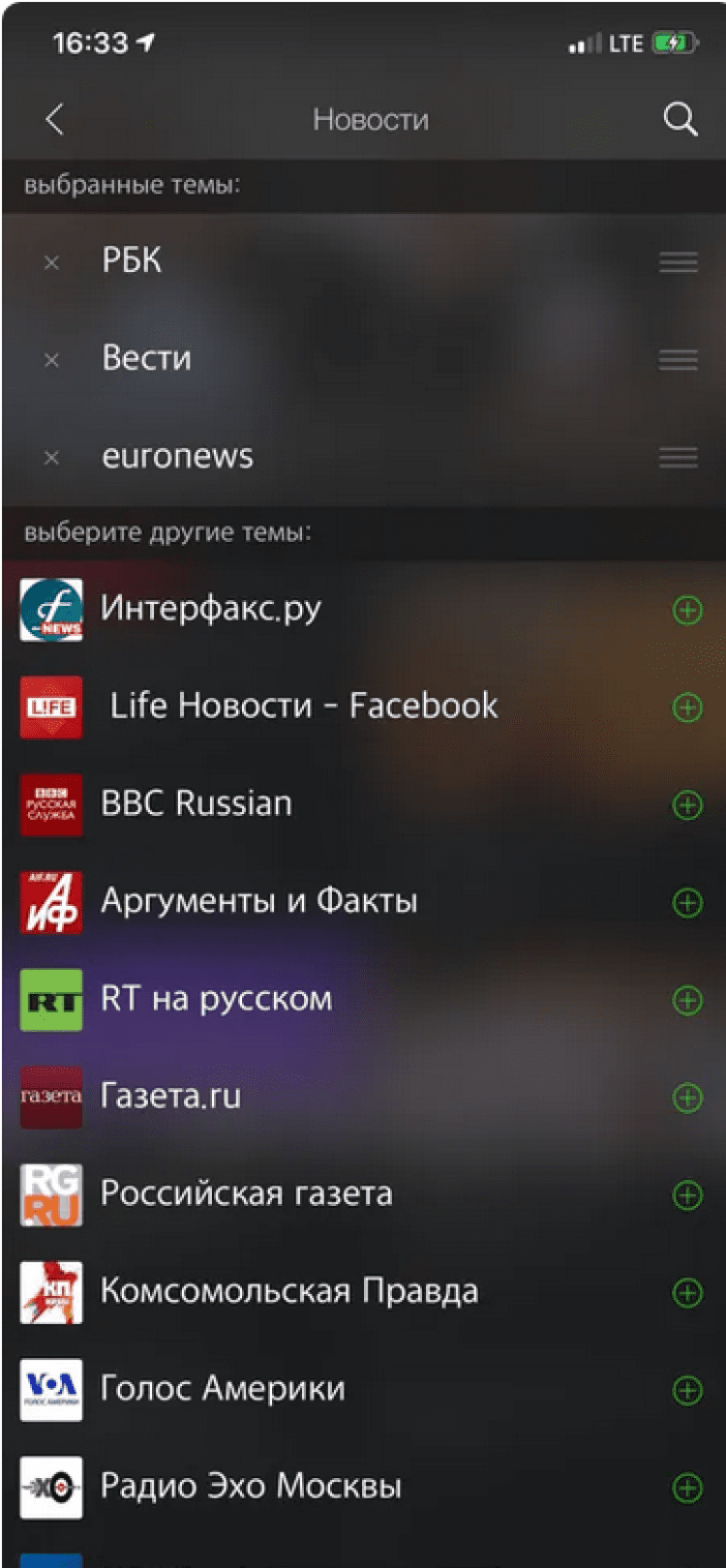
Task: Remove Вести from selected topics
Action: (52, 360)
